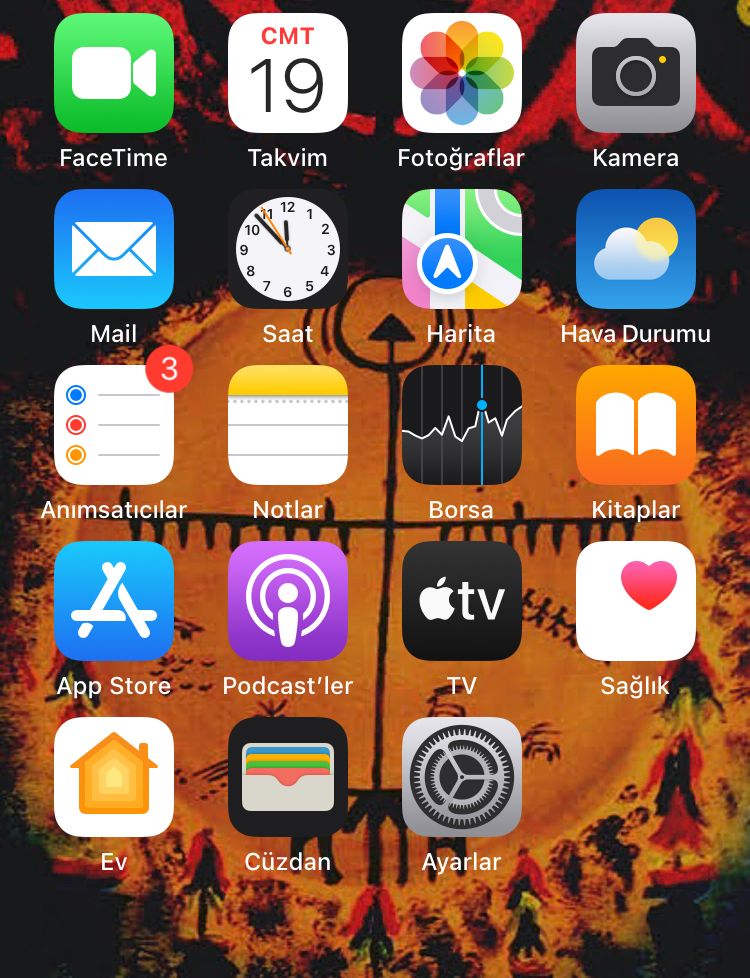Launch the Kitaplar books app

click(636, 425)
